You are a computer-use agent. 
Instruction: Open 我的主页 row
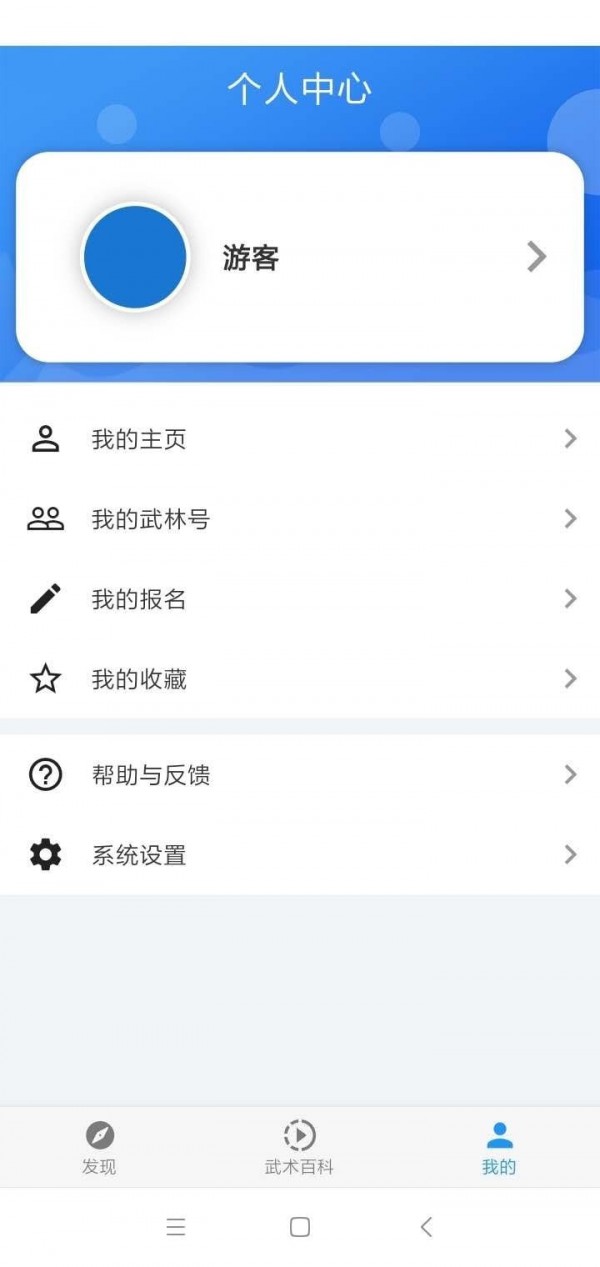(300, 439)
